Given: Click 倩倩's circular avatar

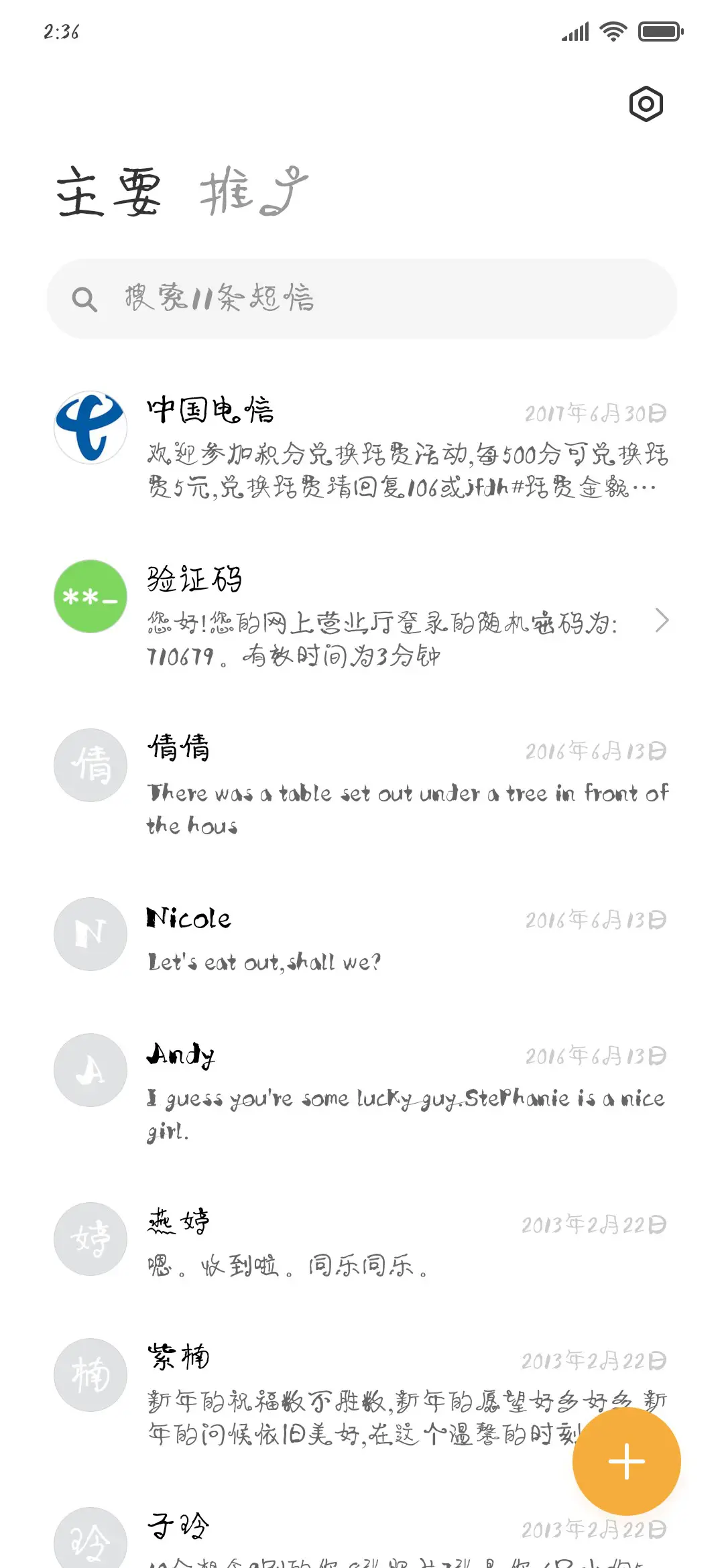Looking at the screenshot, I should click(x=90, y=765).
